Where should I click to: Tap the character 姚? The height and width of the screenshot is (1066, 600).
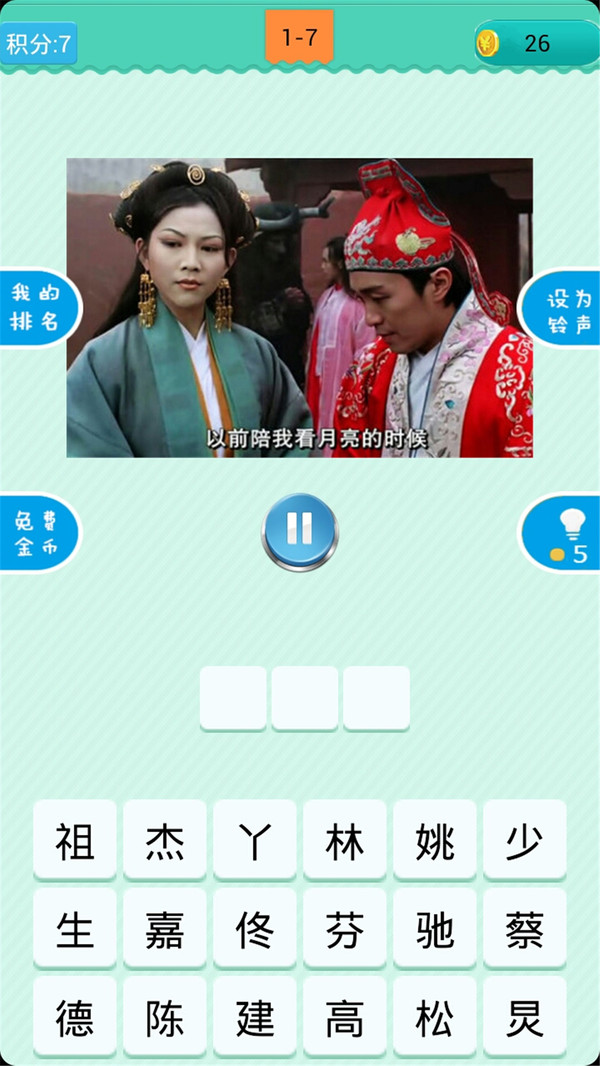point(435,841)
